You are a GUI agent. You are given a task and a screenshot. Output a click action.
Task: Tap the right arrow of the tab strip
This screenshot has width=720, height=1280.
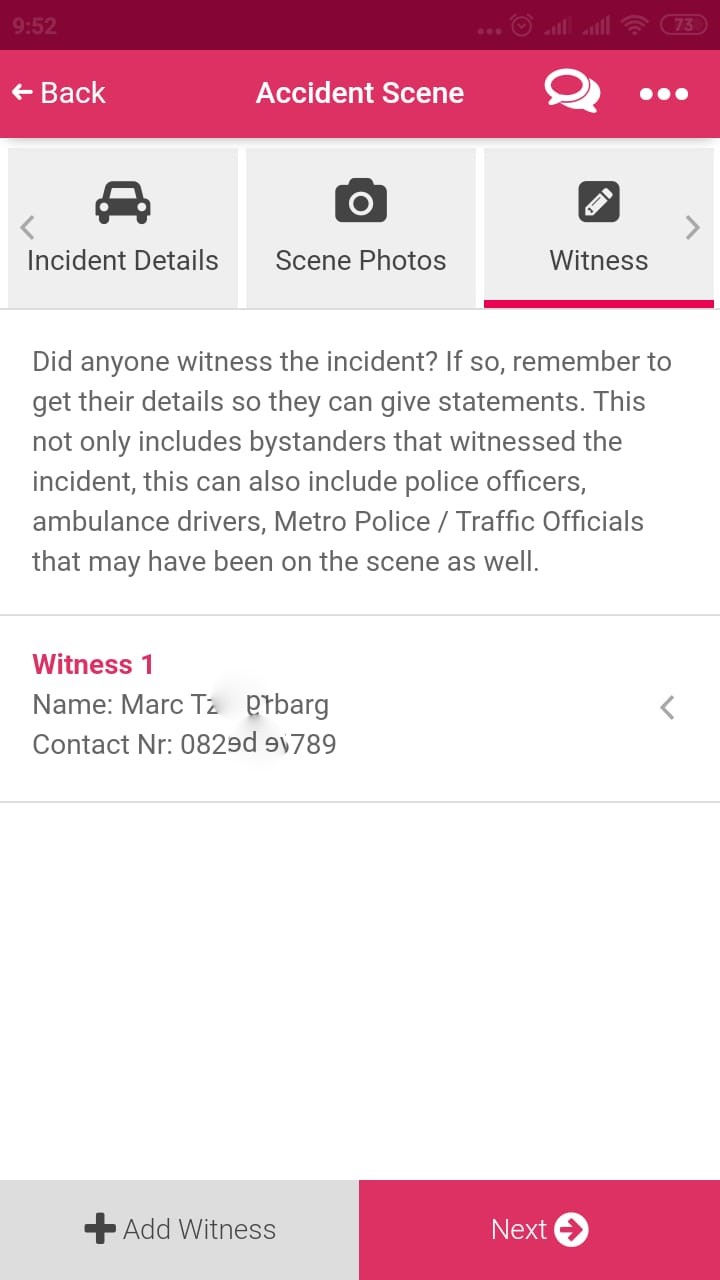[x=693, y=227]
